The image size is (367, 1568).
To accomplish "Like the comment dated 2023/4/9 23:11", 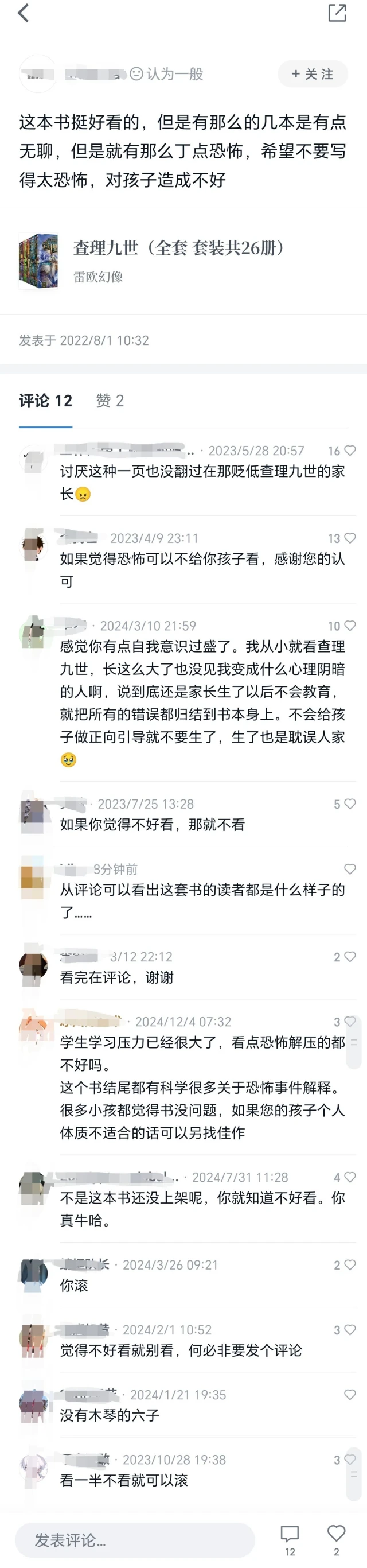I will click(x=349, y=538).
